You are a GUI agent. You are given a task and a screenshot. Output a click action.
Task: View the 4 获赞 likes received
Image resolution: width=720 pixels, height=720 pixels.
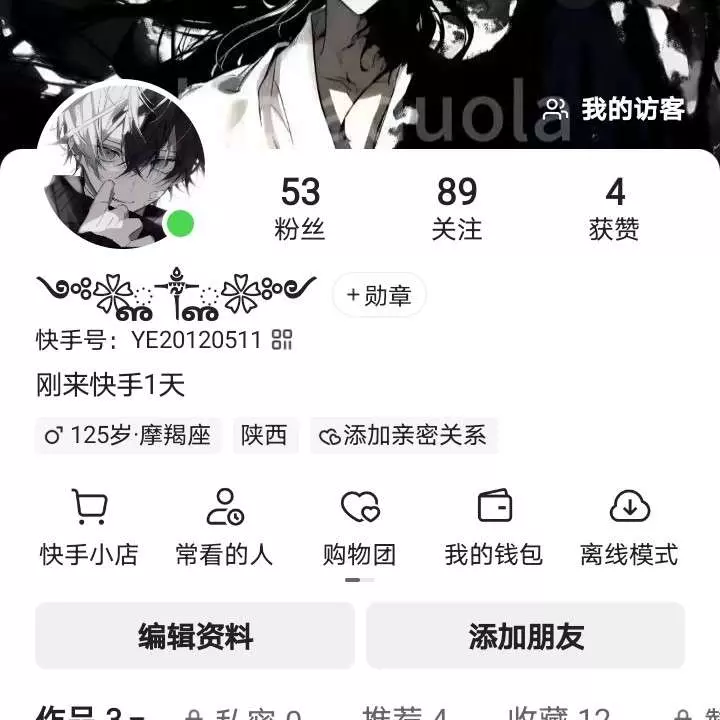tap(614, 208)
